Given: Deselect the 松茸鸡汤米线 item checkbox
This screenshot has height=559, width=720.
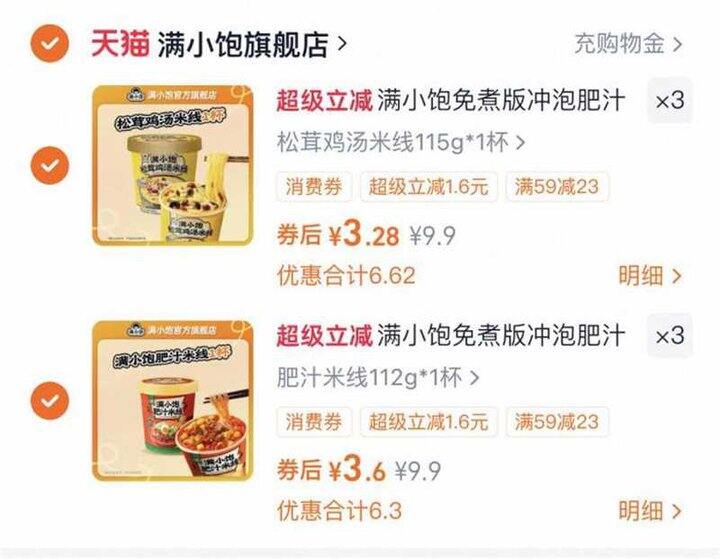Looking at the screenshot, I should pyautogui.click(x=49, y=165).
